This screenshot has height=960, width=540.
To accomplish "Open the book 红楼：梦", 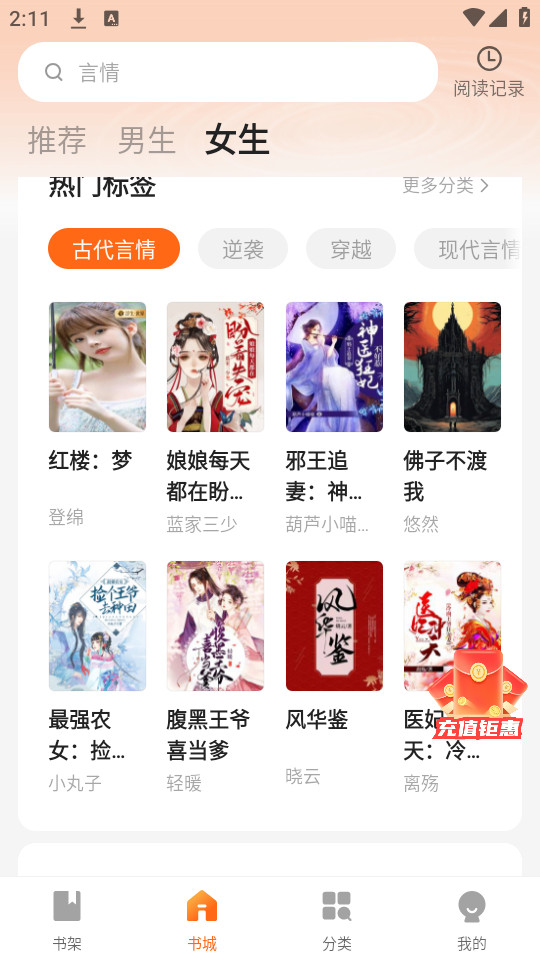I will click(x=97, y=414).
